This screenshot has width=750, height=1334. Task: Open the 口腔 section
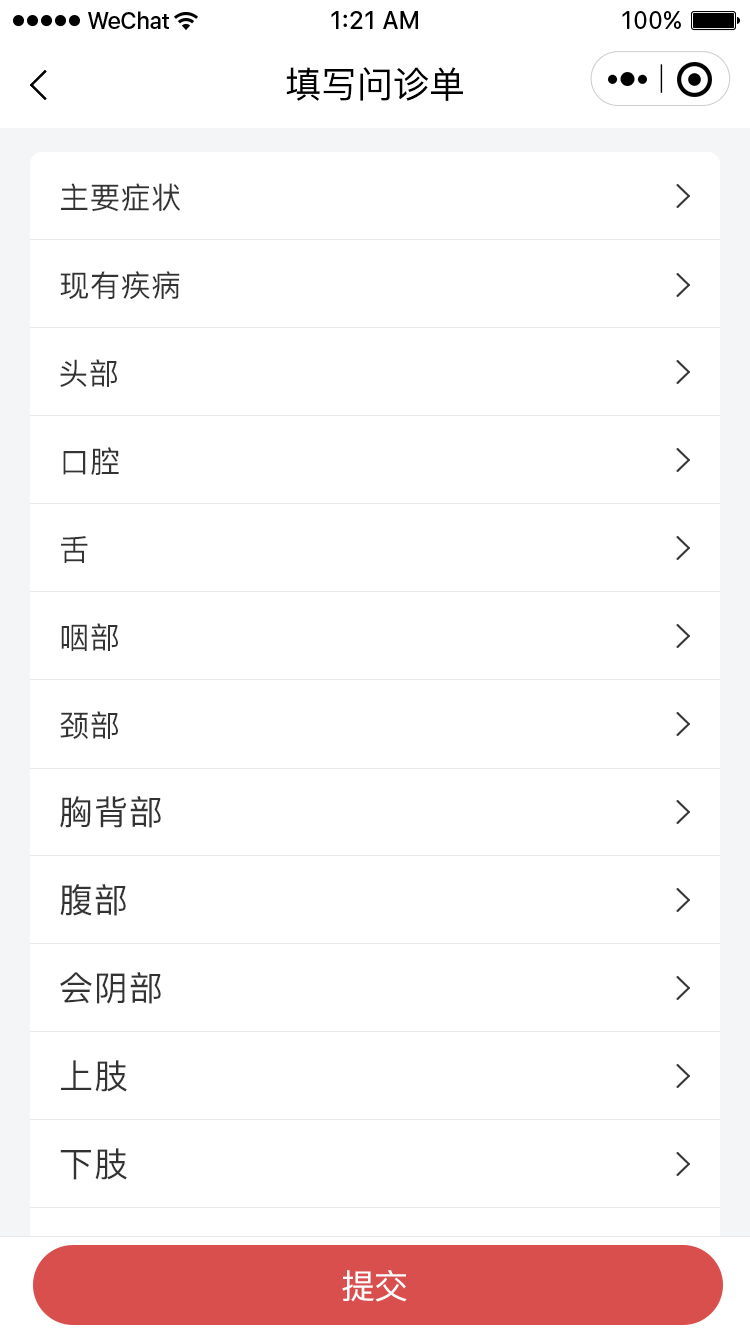tap(375, 460)
